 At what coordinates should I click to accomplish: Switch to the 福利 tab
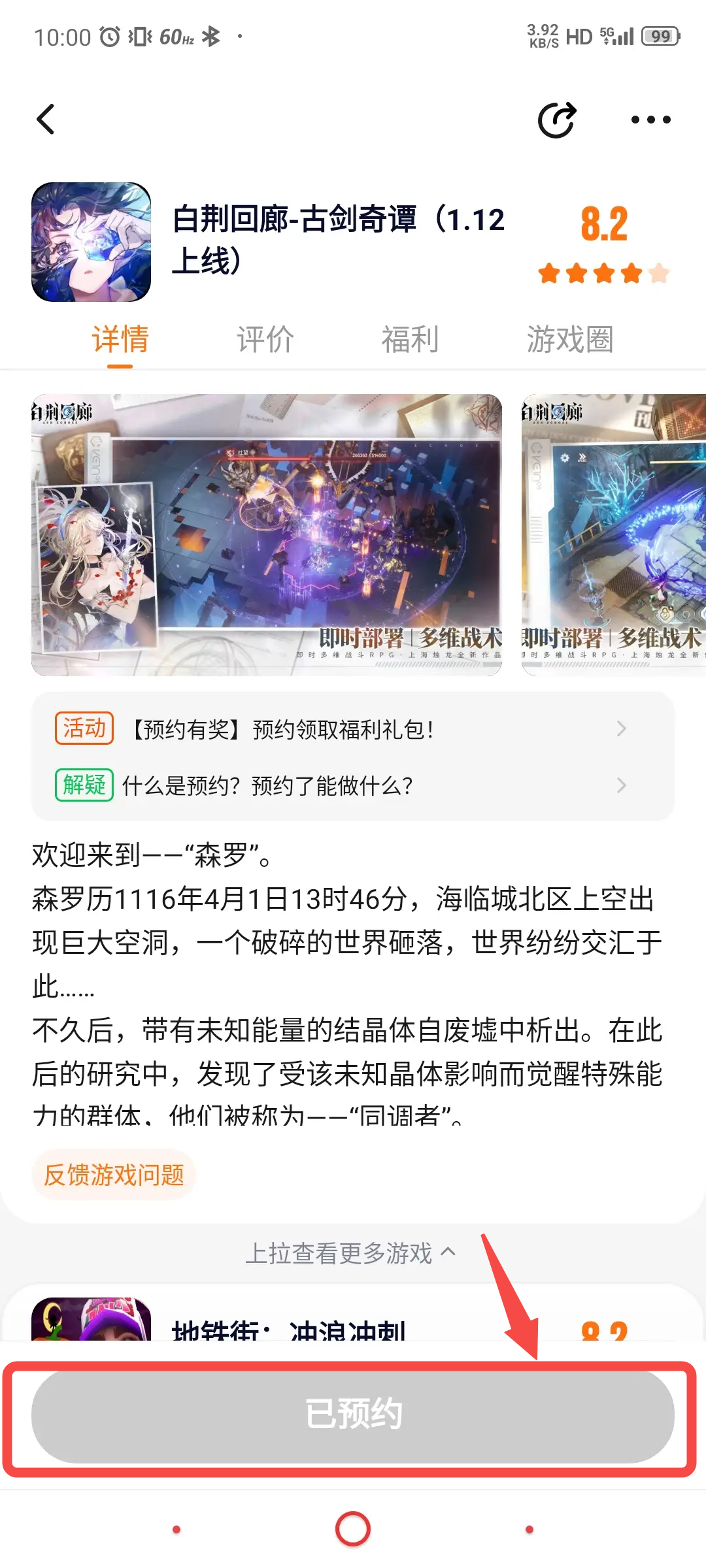point(410,340)
